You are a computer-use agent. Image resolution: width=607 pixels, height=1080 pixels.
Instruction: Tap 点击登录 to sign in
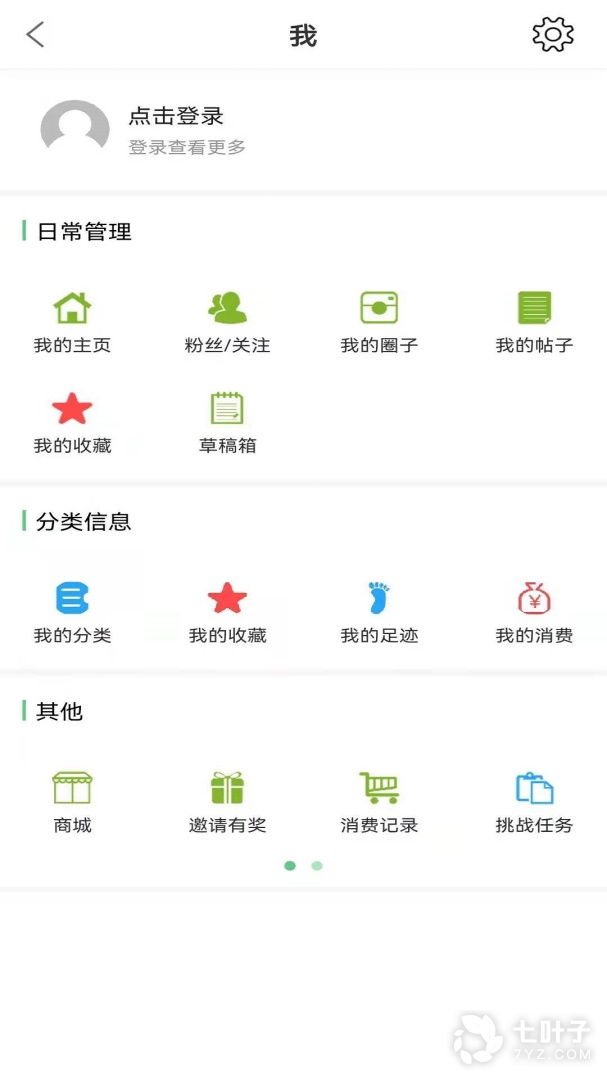pyautogui.click(x=176, y=117)
